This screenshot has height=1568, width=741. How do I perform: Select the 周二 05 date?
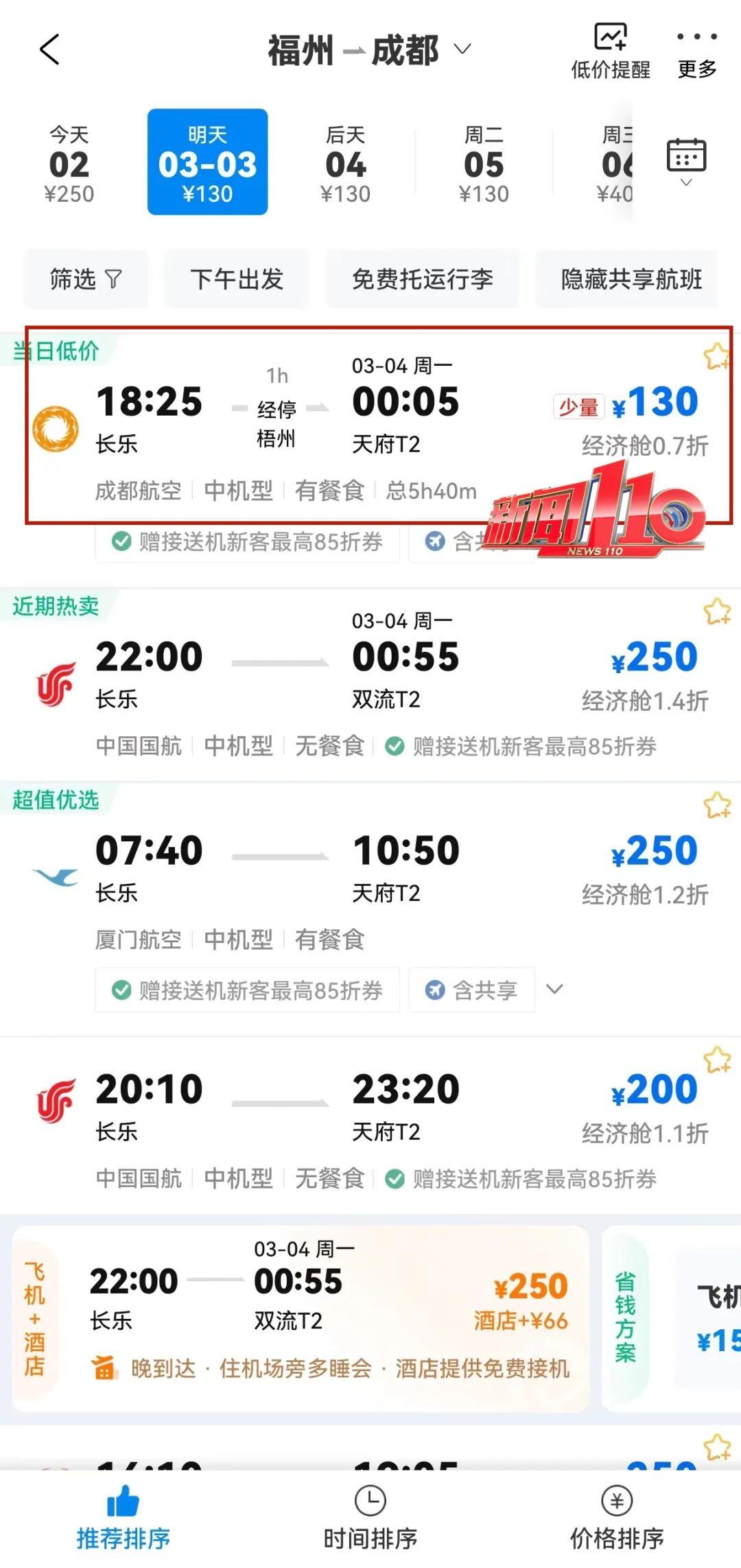(484, 165)
